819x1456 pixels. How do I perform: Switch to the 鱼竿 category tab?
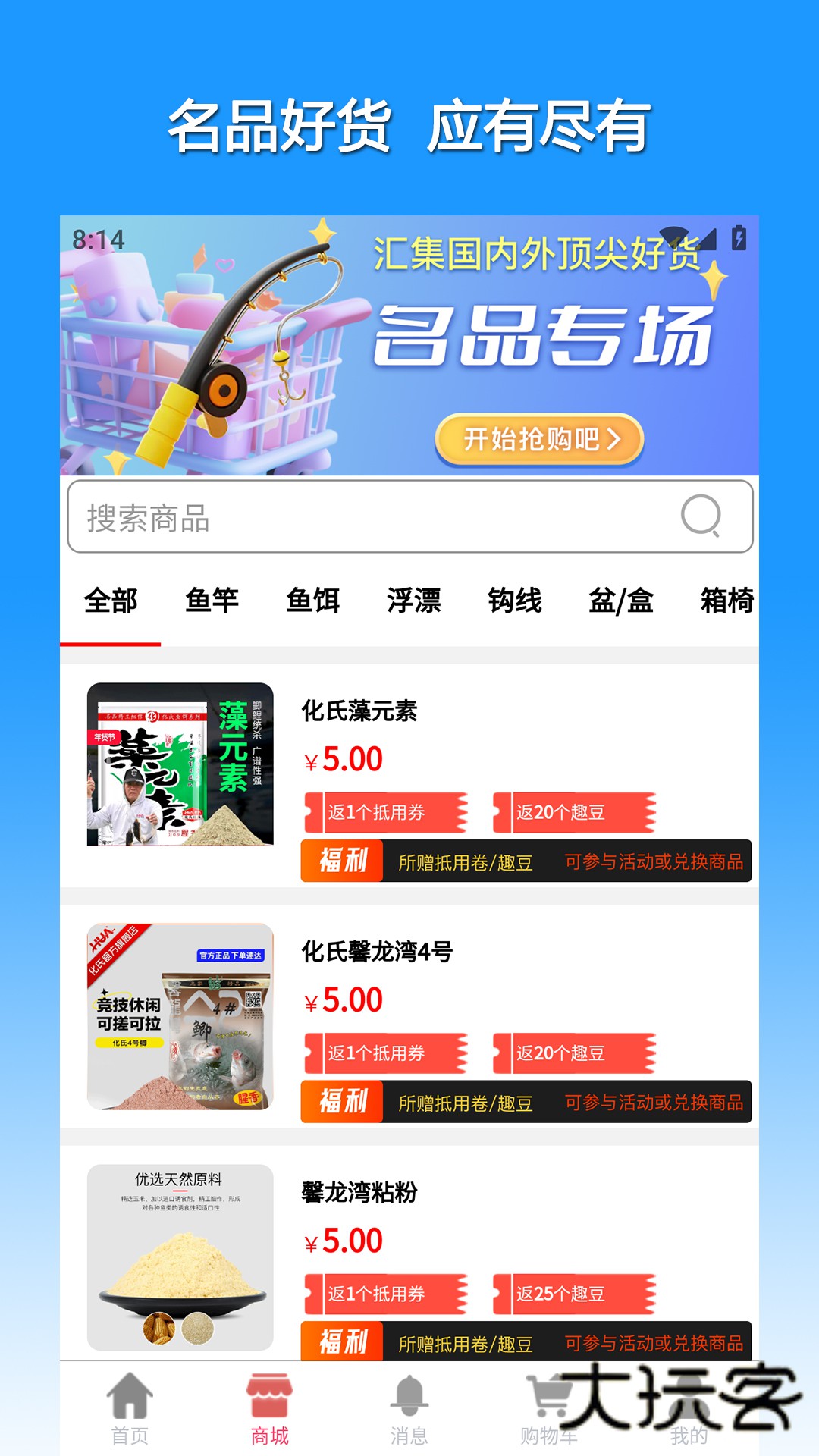coord(213,600)
